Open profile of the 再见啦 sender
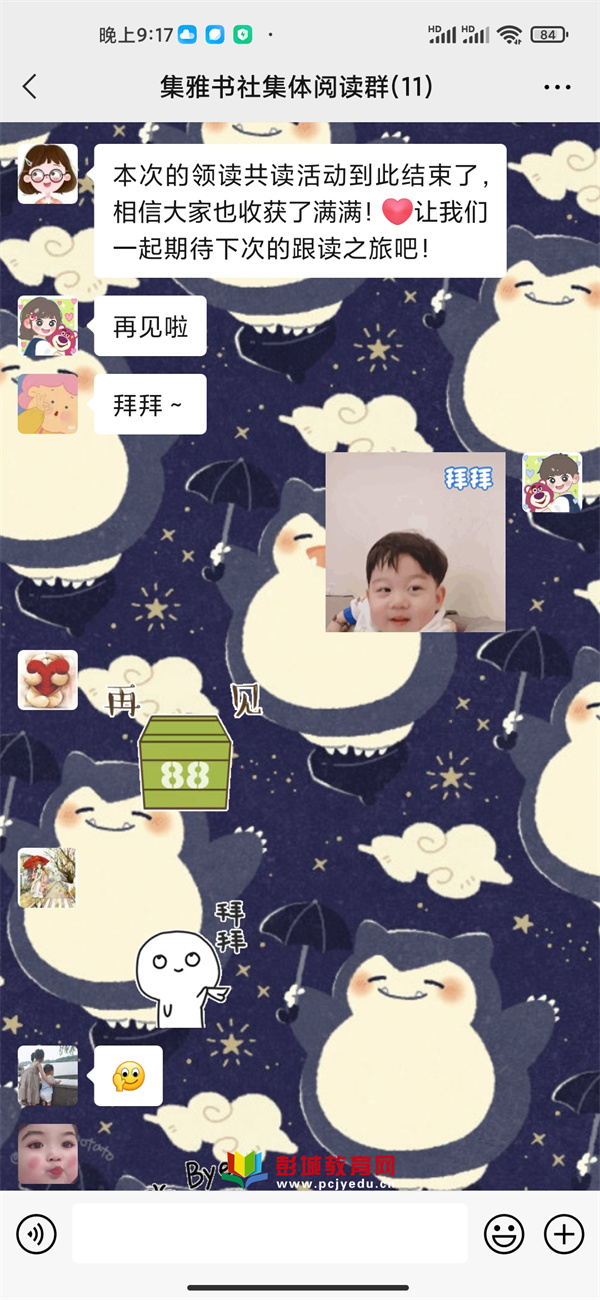Viewport: 600px width, 1300px height. coord(48,326)
